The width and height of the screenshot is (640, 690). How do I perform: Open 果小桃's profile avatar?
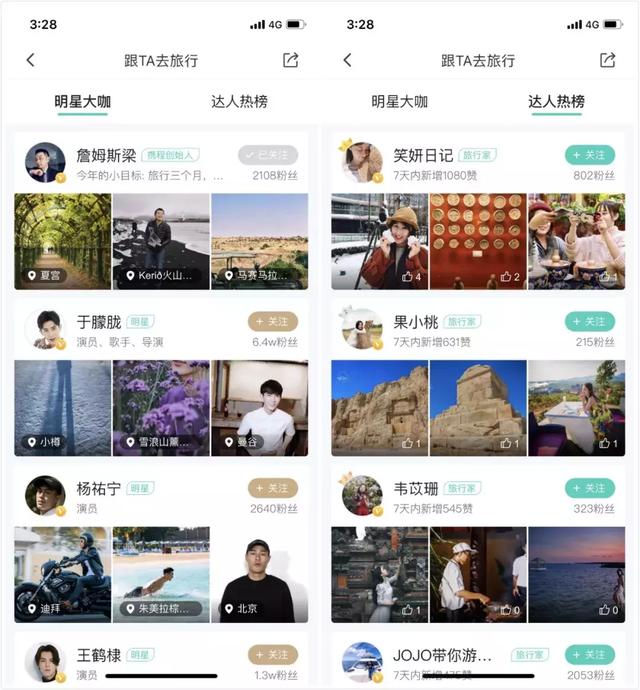click(x=362, y=329)
